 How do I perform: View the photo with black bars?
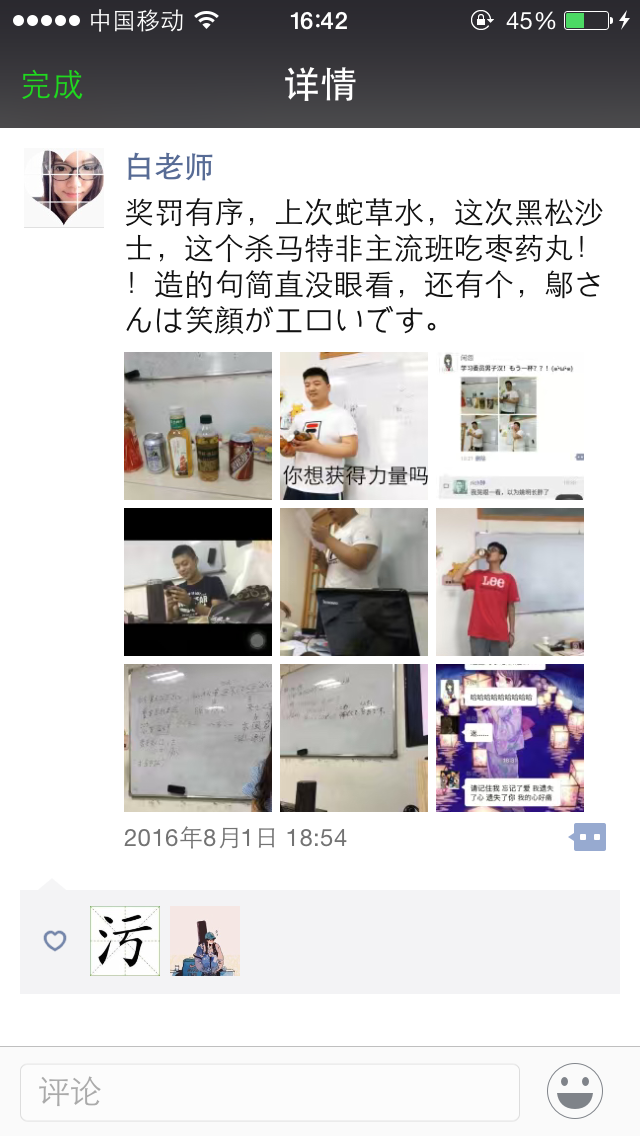198,582
